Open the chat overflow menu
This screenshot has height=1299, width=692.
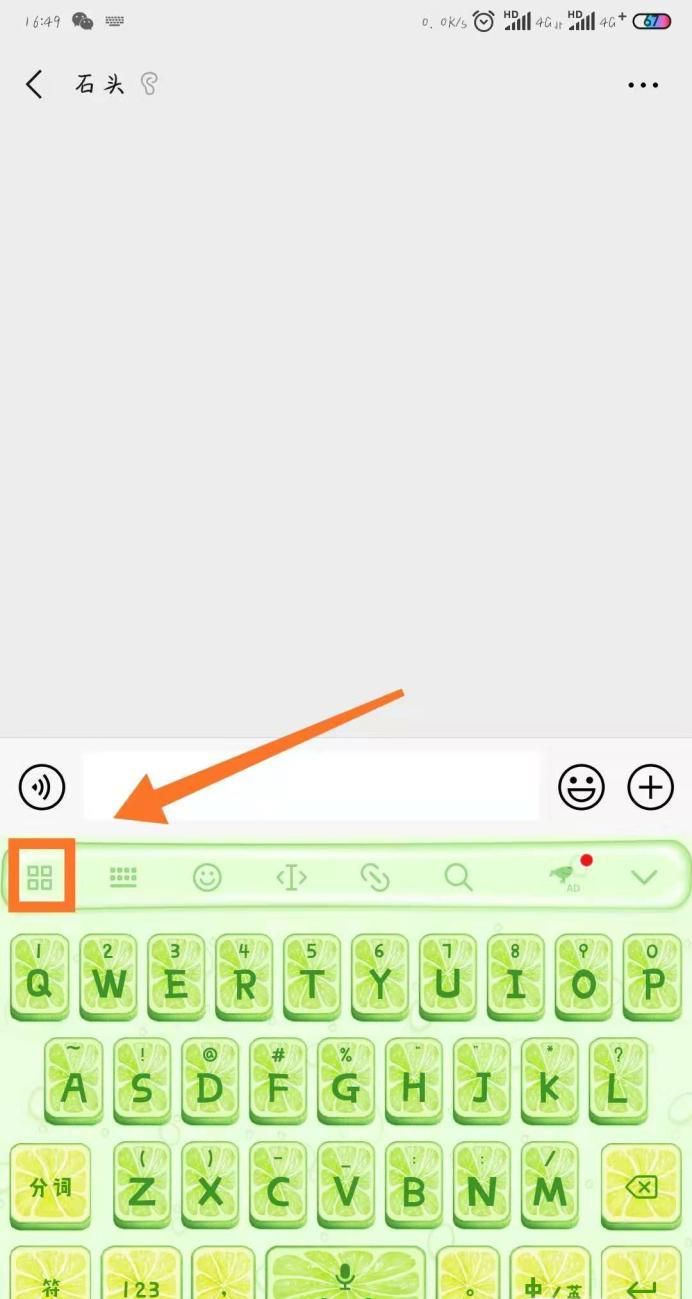pos(643,85)
